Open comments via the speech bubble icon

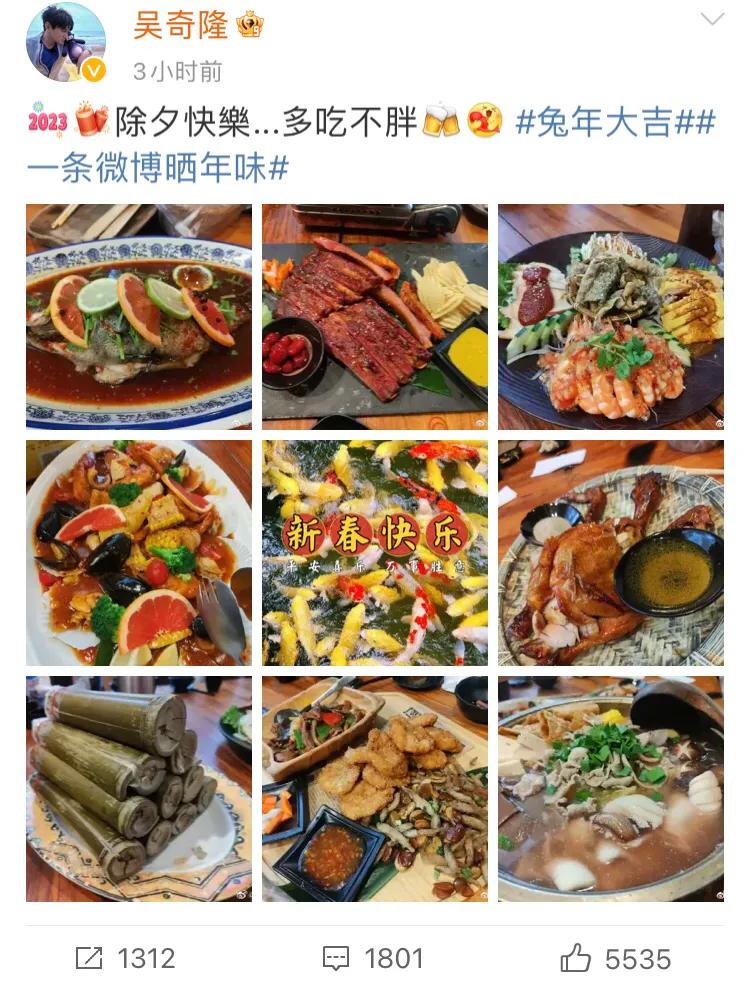tap(335, 955)
